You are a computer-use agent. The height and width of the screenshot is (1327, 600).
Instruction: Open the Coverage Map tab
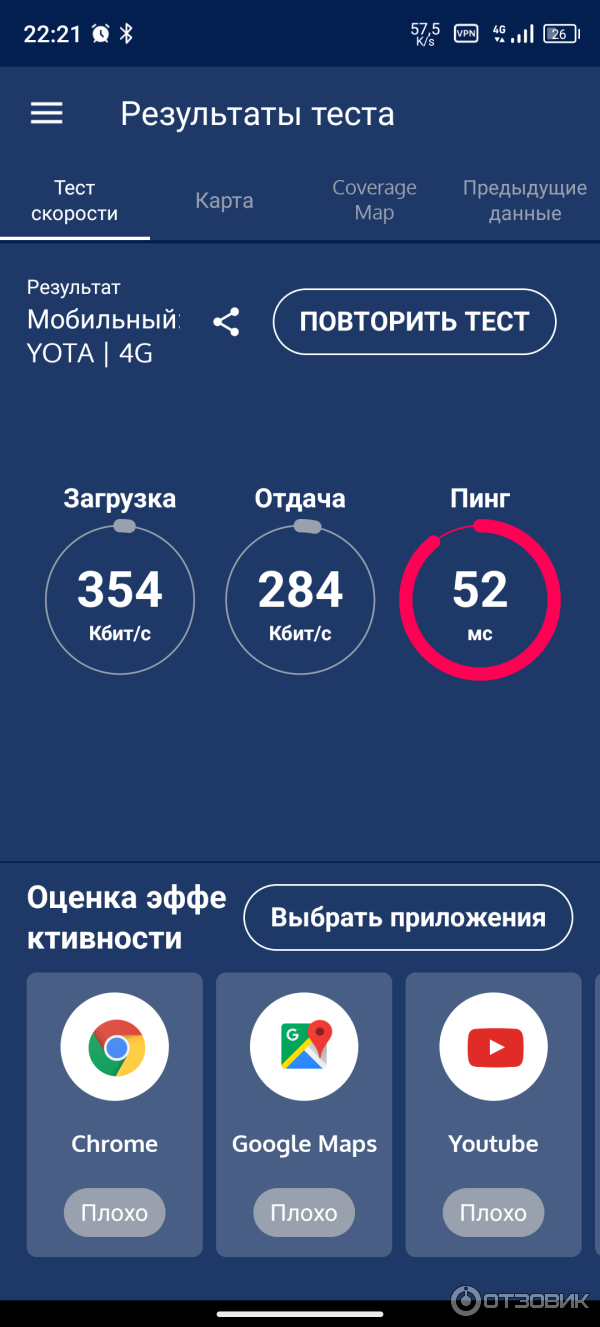(374, 201)
